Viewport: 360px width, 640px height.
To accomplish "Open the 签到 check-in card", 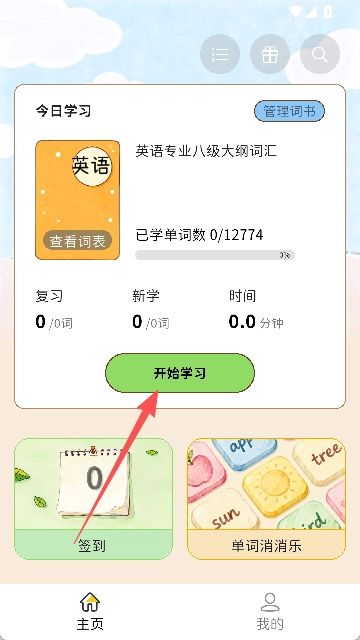I will (x=93, y=498).
